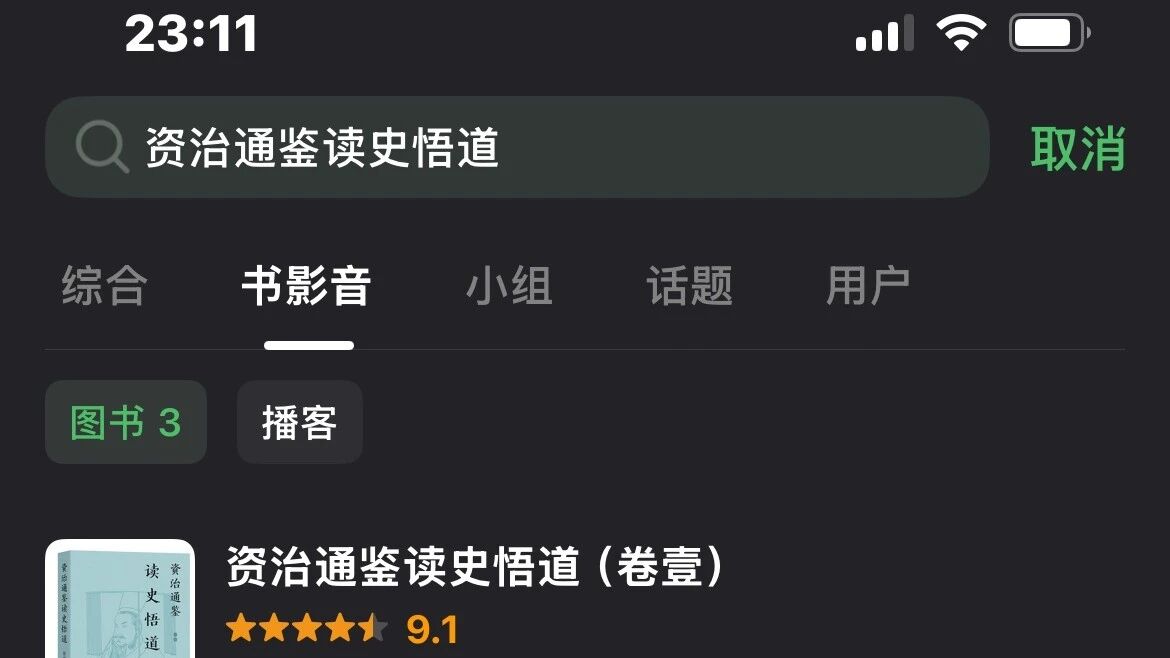Screen dimensions: 1170x658
Task: Switch to the 综合 tab
Action: point(104,286)
